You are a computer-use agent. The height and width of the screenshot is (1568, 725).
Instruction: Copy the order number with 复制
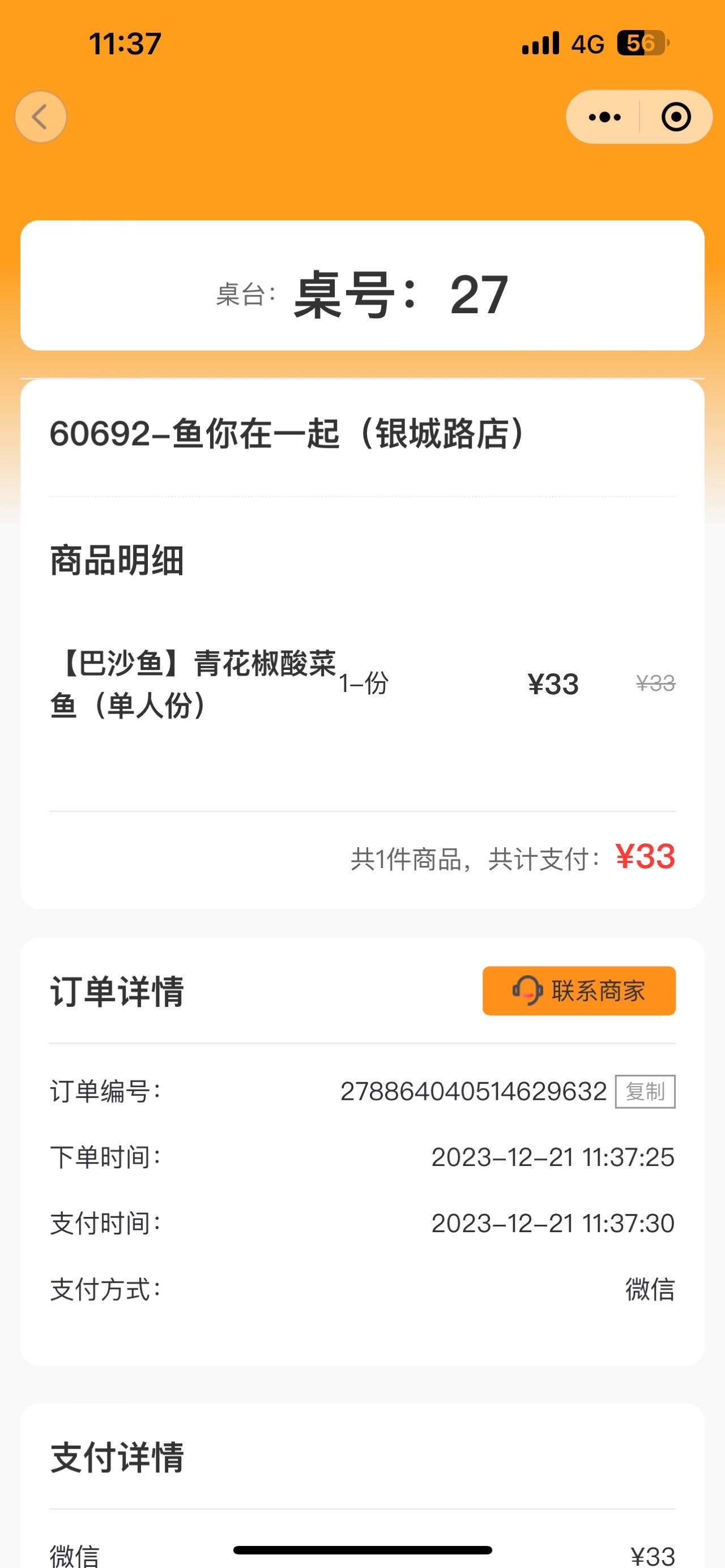pos(645,1091)
